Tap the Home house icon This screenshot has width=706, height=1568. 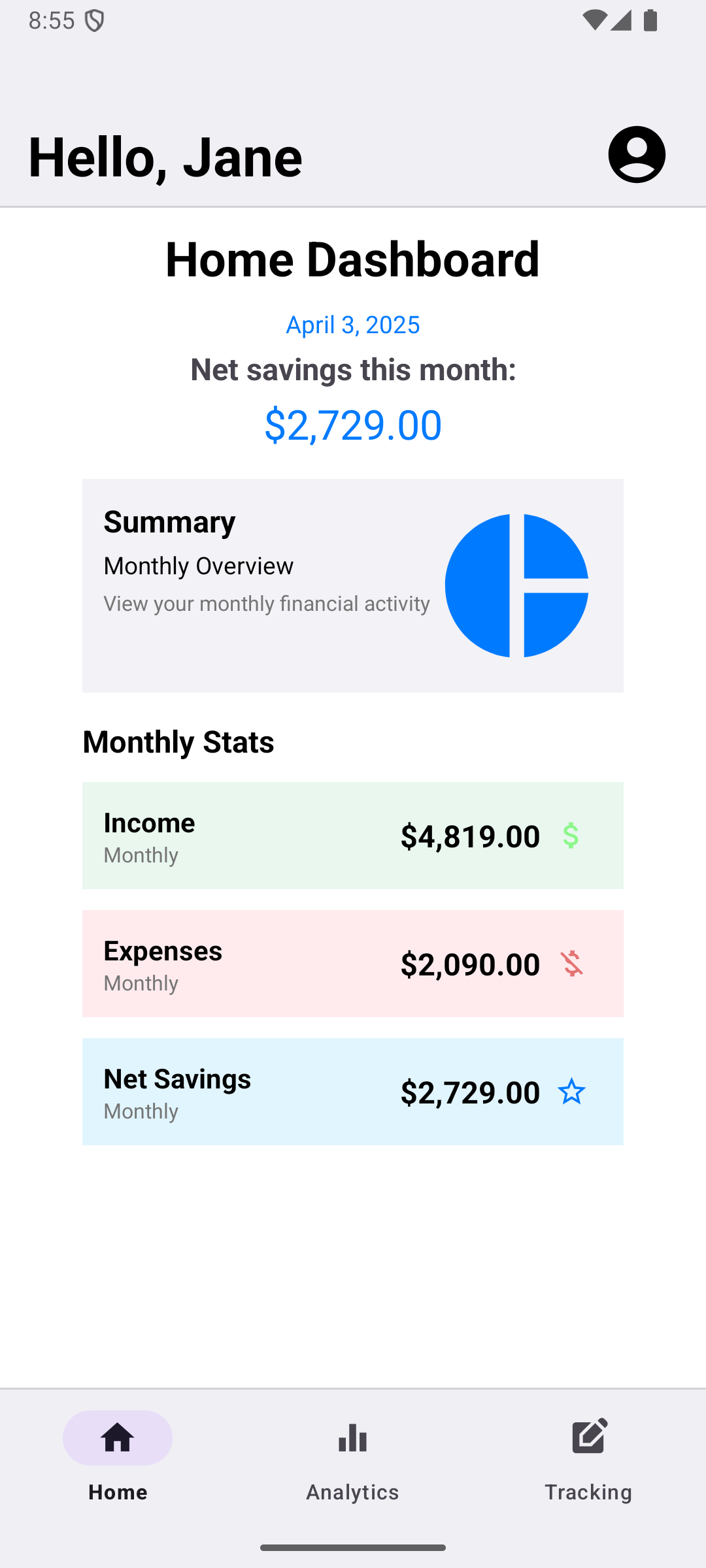click(x=117, y=1438)
